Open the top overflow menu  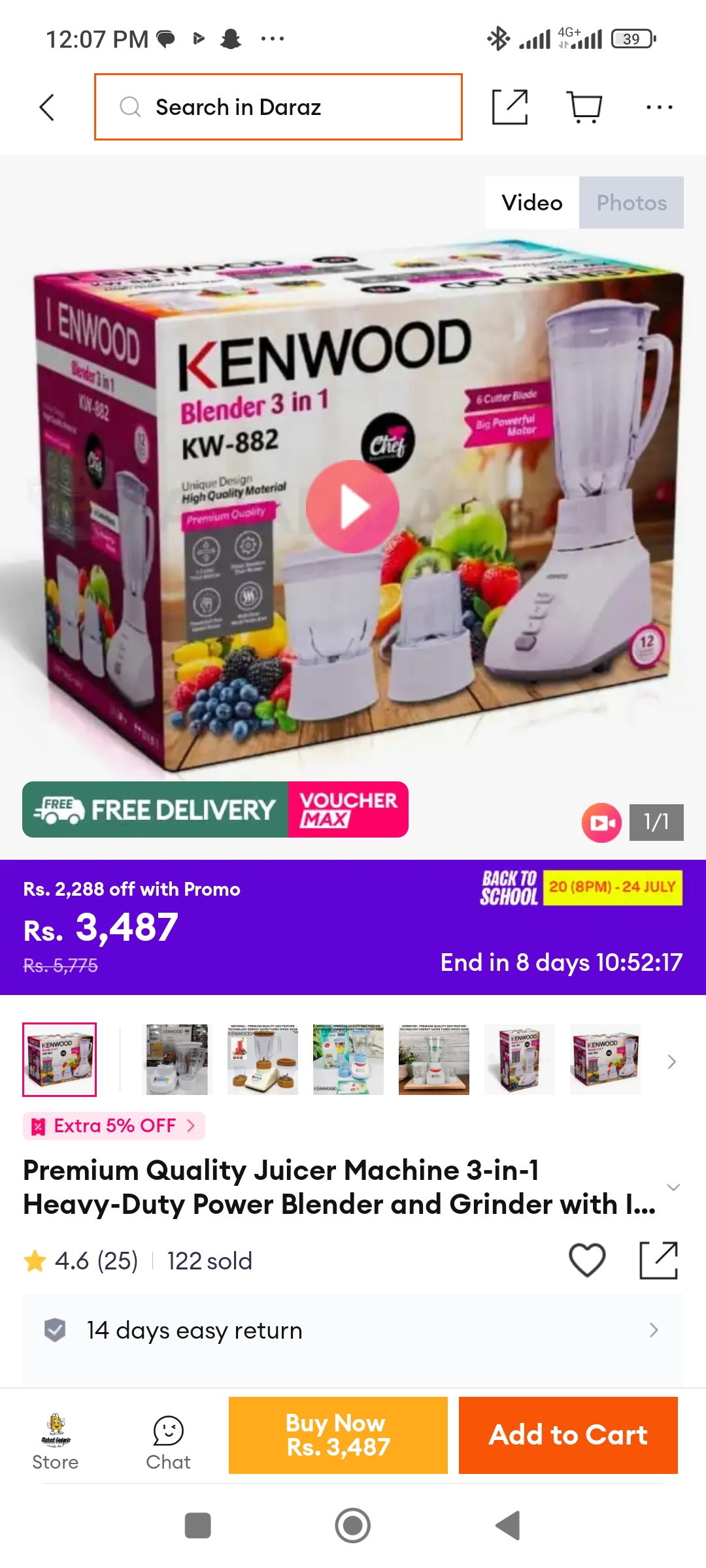659,107
